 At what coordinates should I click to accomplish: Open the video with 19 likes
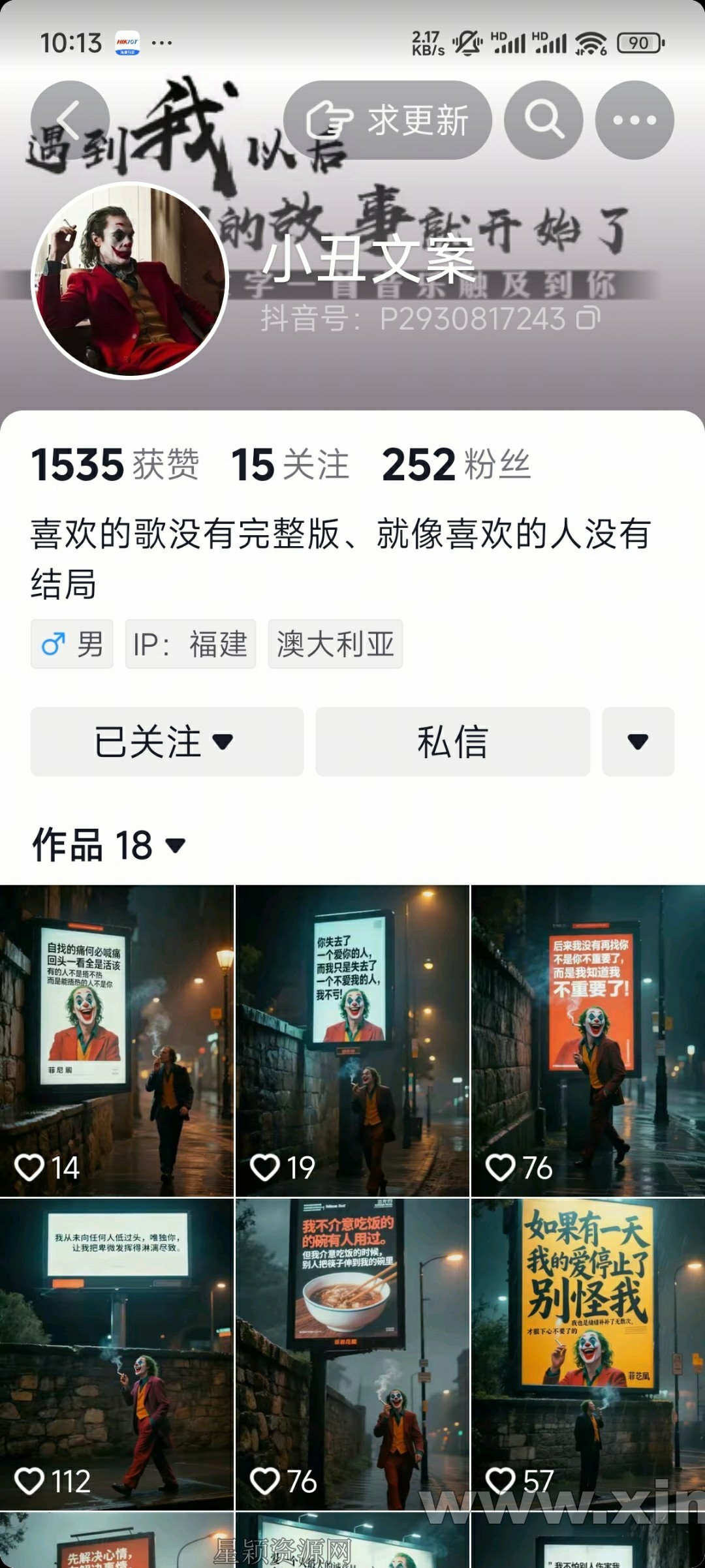pos(352,1041)
